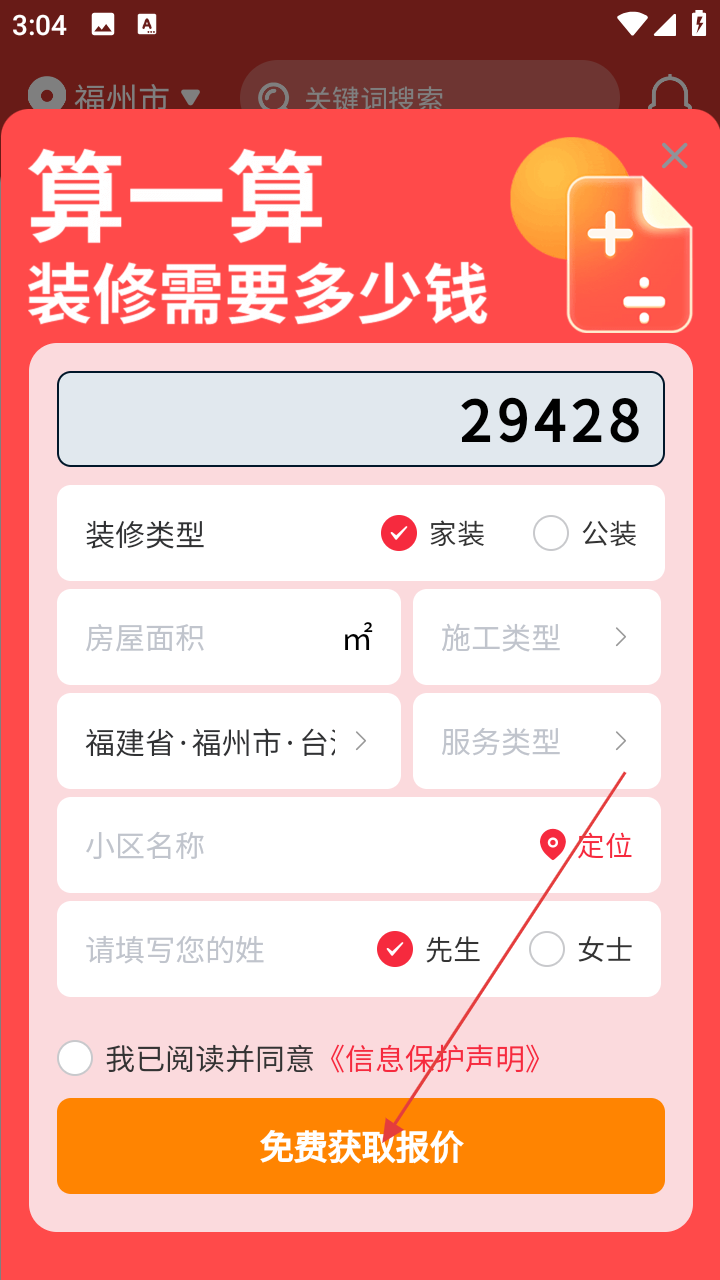Image resolution: width=720 pixels, height=1280 pixels.
Task: Use 定位 to locate the community
Action: pos(586,845)
